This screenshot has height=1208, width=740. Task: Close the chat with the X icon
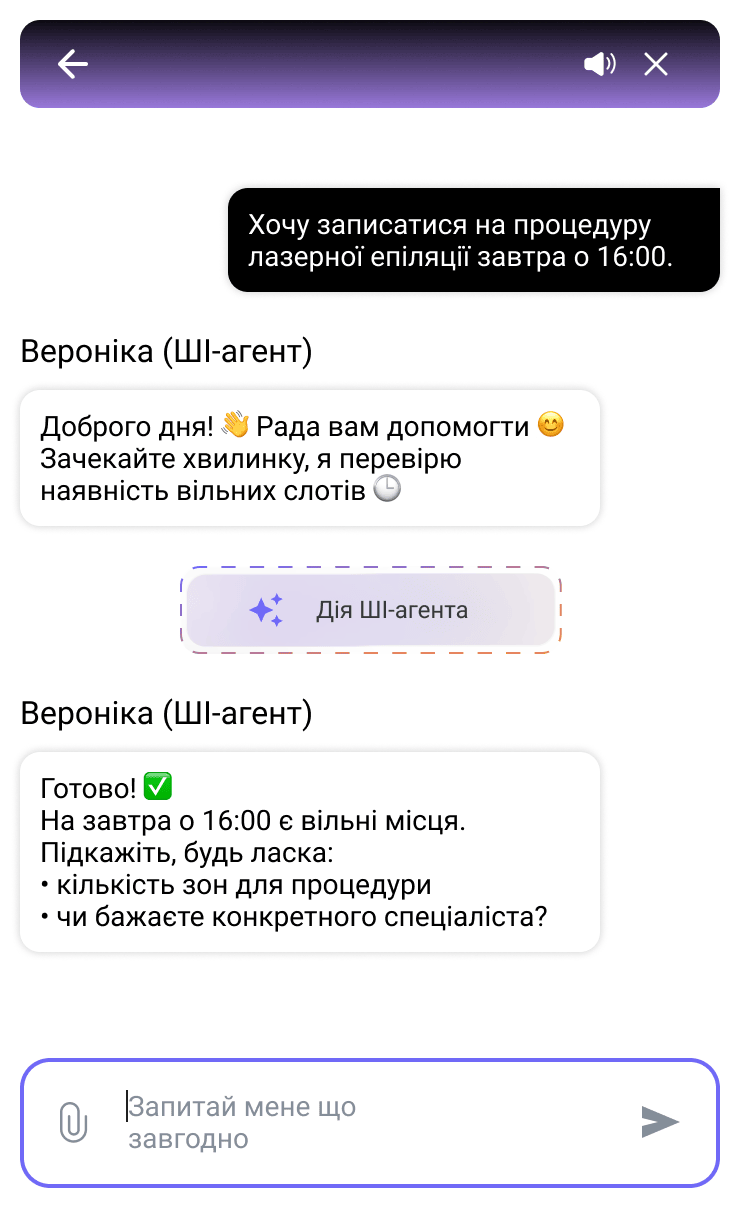click(x=656, y=63)
